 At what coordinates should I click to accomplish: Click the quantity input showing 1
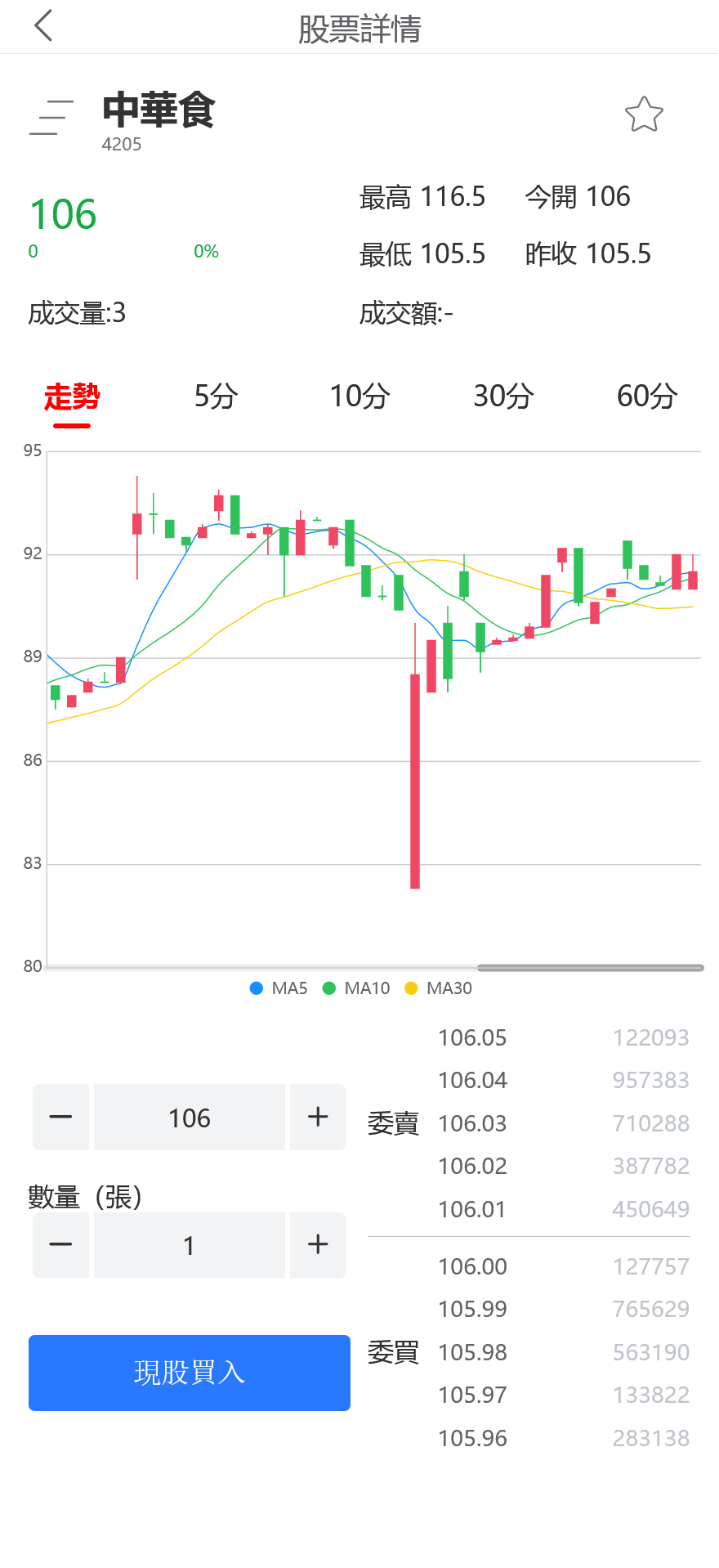click(189, 1245)
